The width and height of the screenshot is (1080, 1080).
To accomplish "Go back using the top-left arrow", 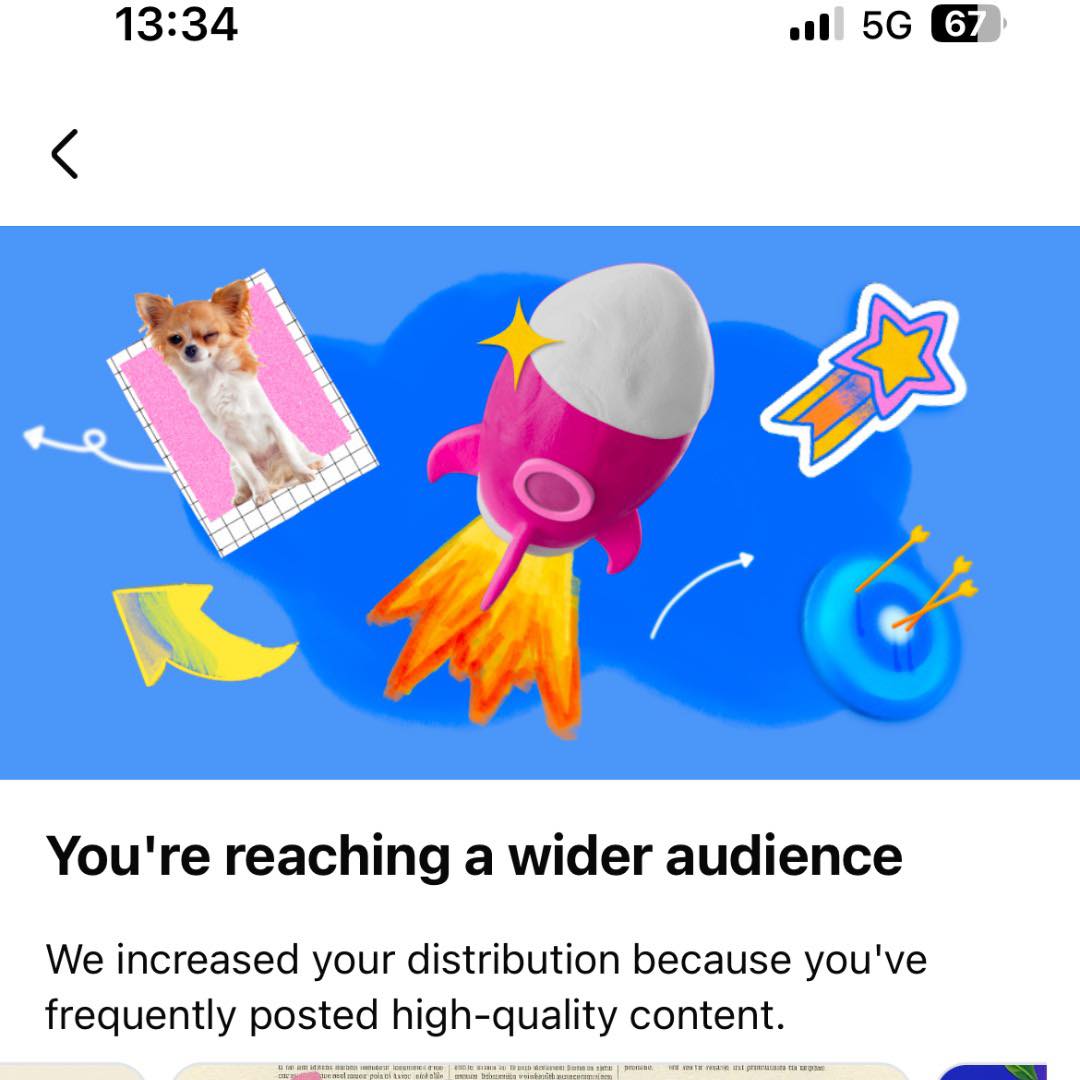I will coord(65,154).
